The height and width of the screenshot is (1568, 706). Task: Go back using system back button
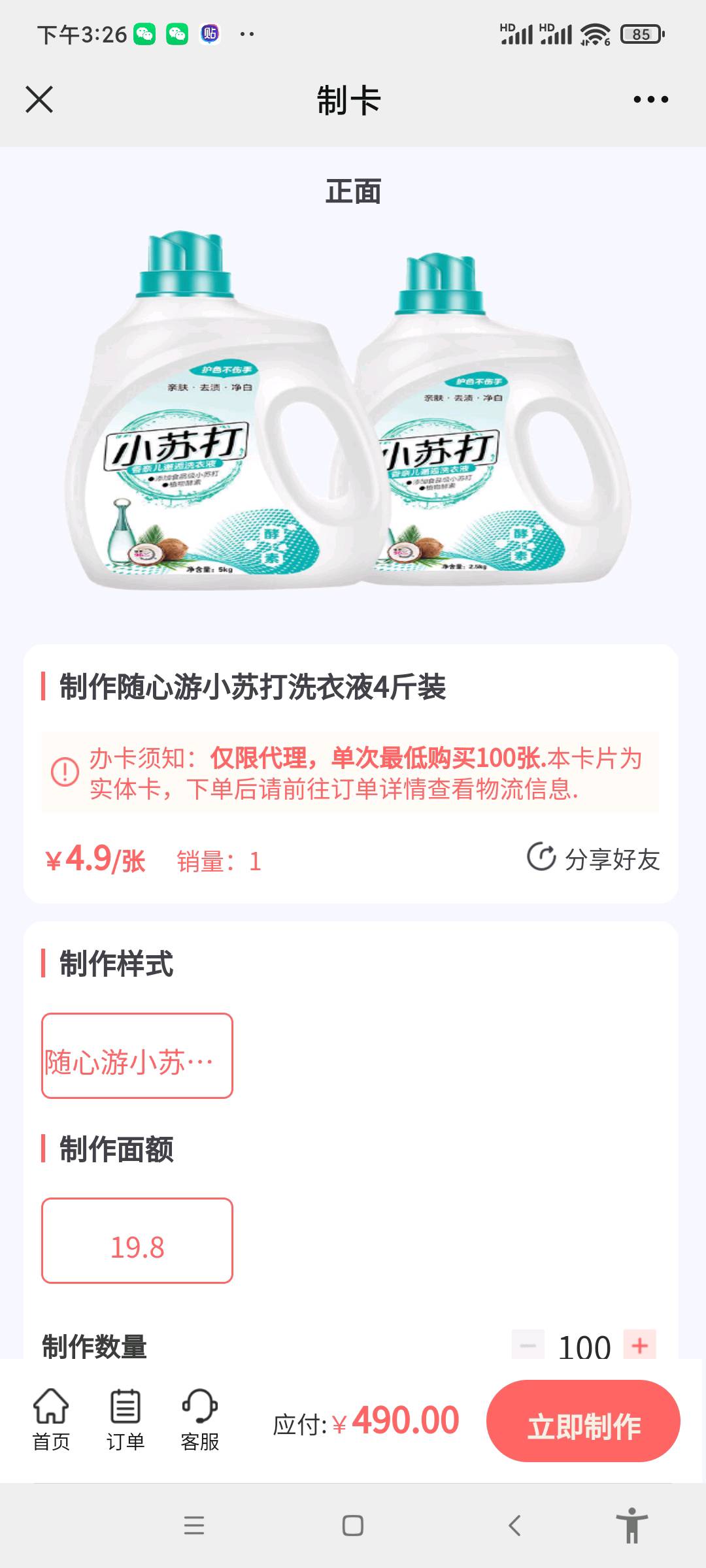tap(514, 1526)
